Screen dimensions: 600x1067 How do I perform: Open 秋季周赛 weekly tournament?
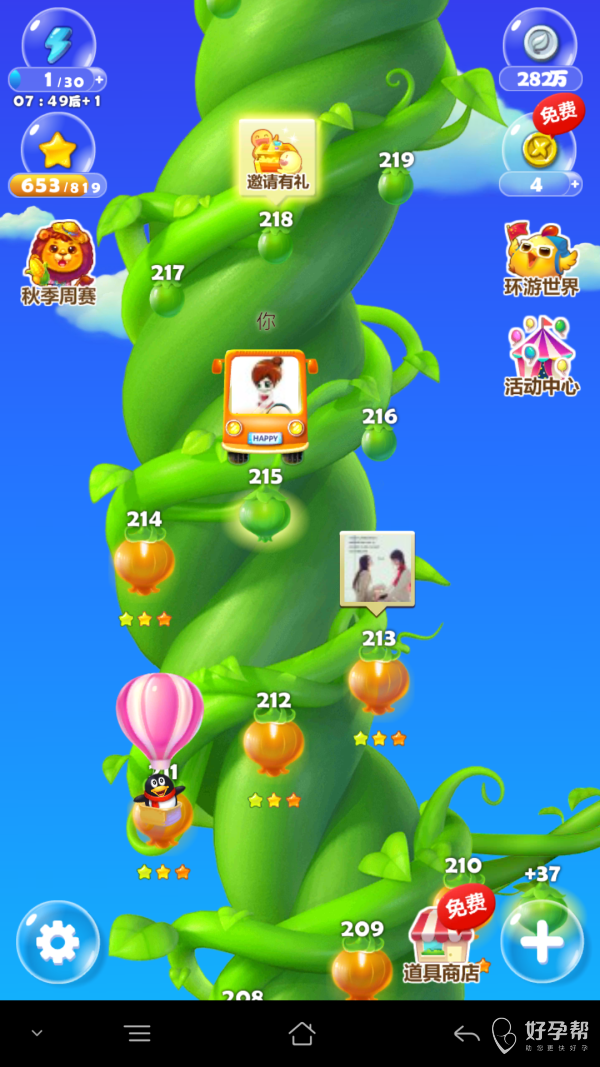tap(59, 263)
